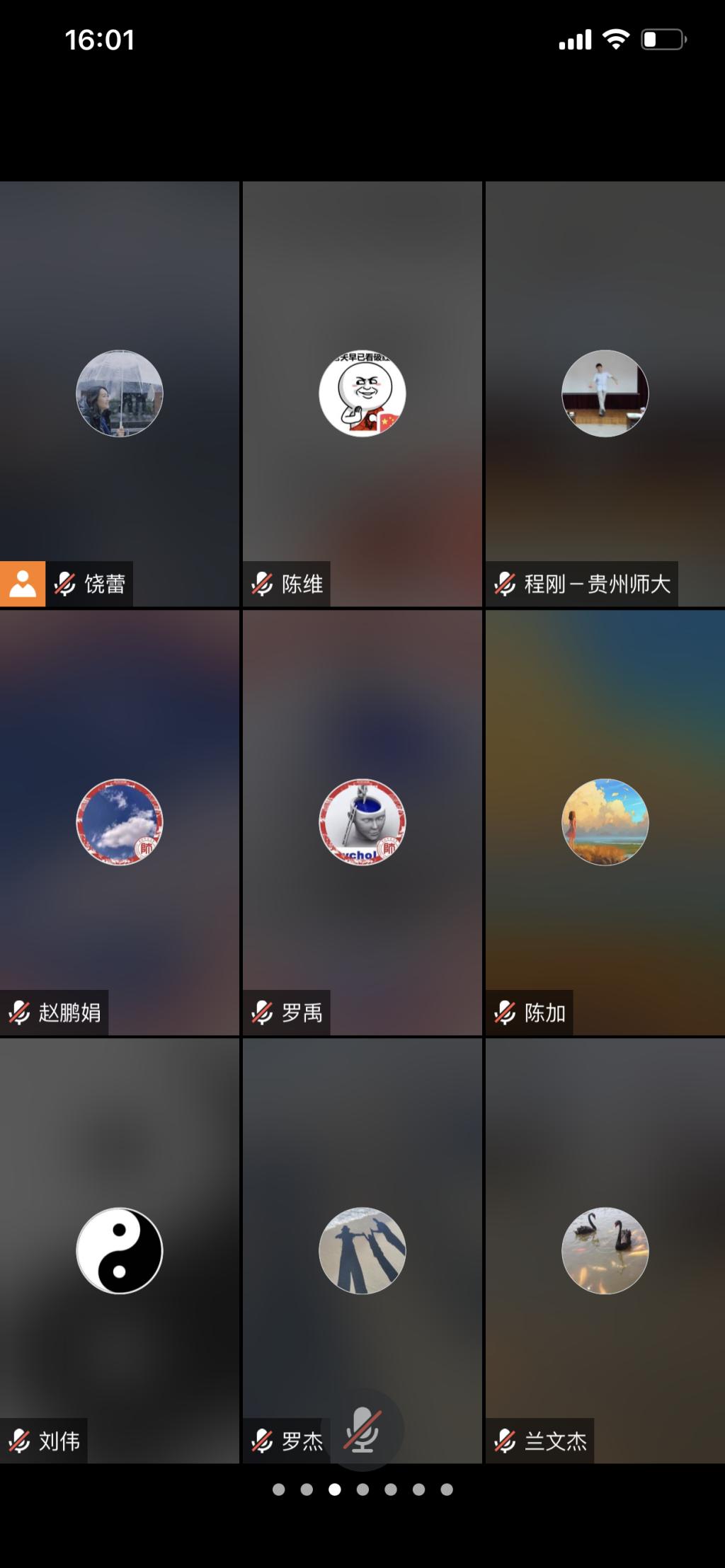The image size is (725, 1568).
Task: Select the 罗禹 participant tile
Action: 362,822
